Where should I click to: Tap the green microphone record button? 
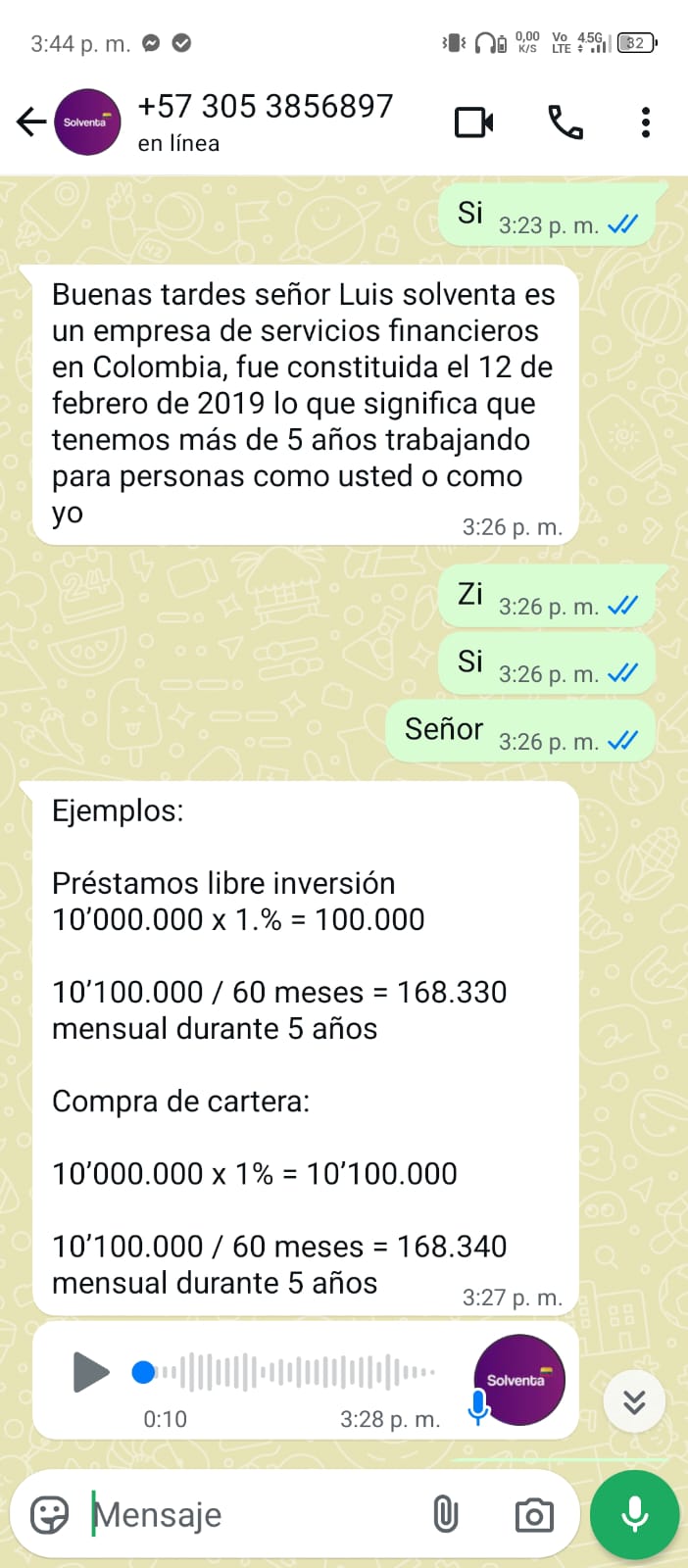(x=634, y=1514)
